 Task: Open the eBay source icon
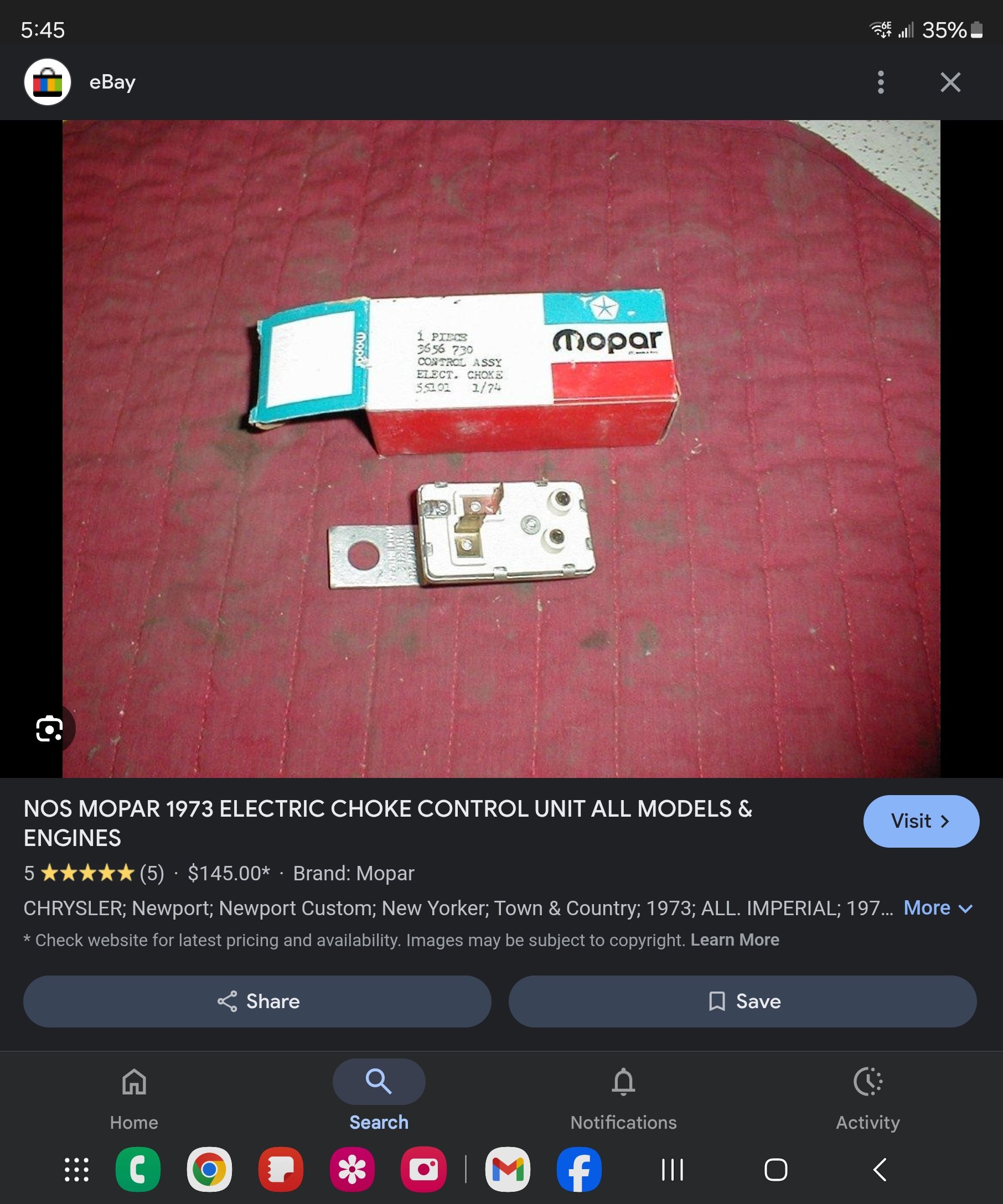tap(48, 82)
